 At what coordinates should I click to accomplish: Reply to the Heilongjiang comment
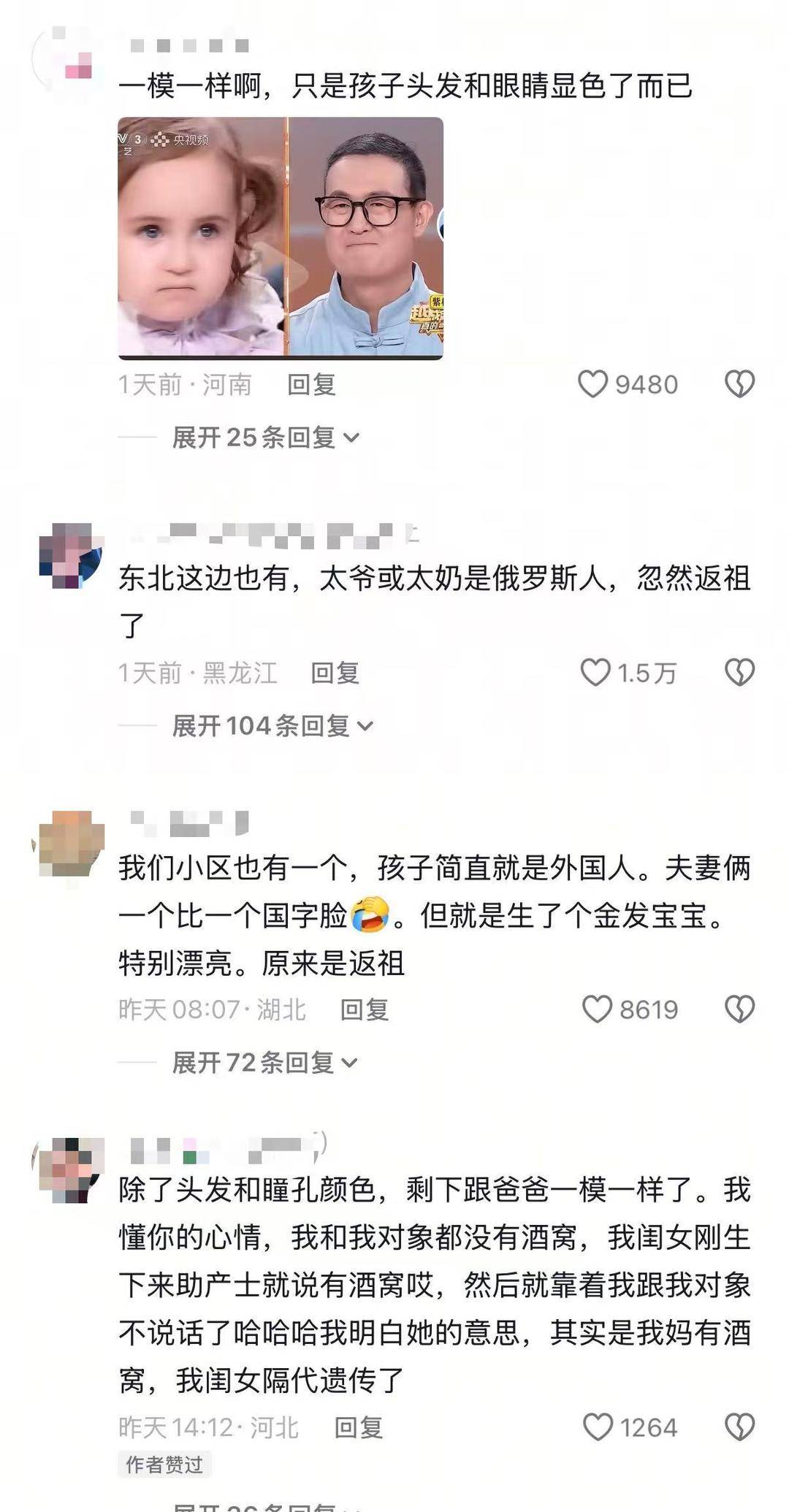click(335, 673)
